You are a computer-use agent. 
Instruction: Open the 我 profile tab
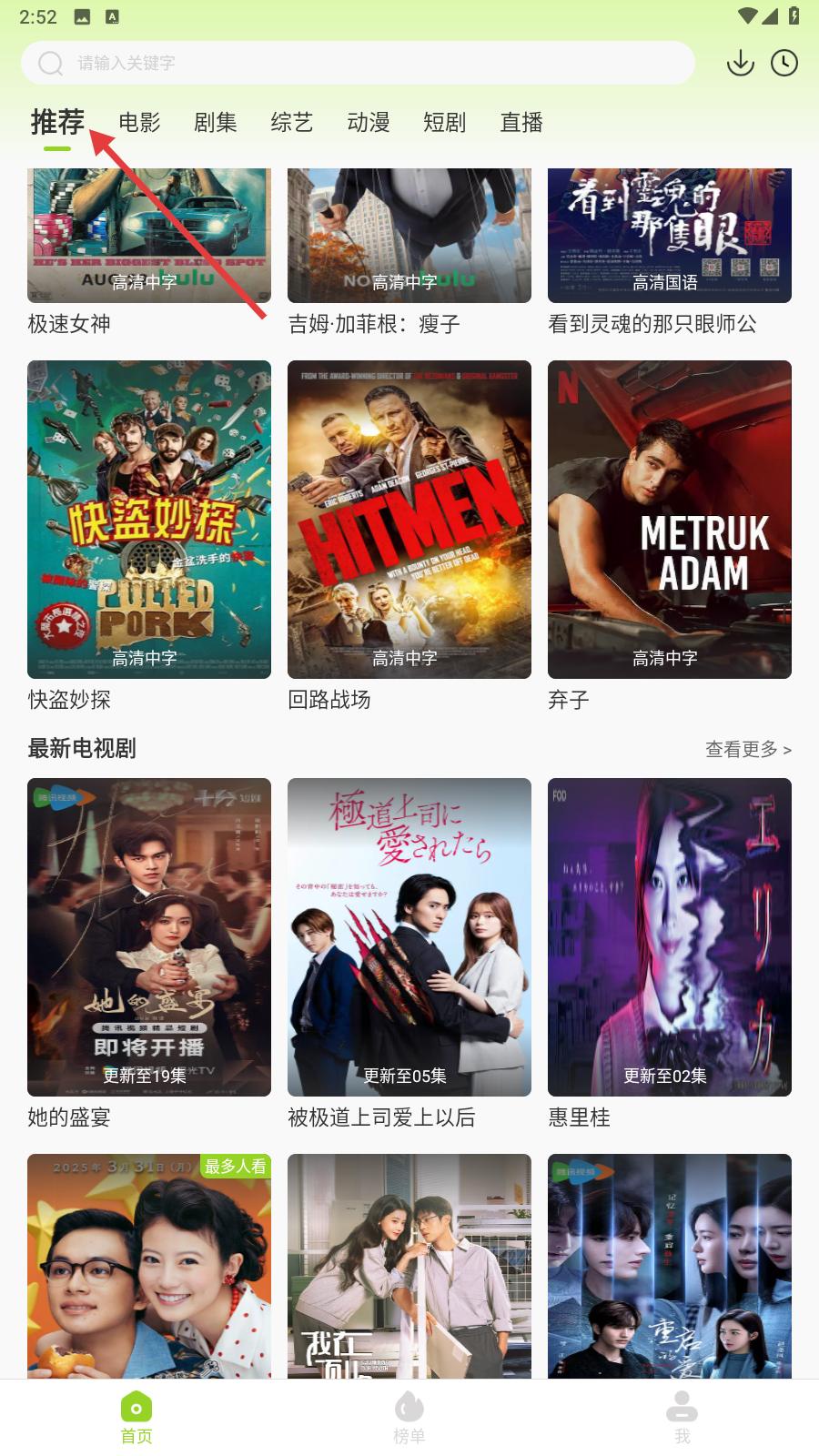(682, 1418)
